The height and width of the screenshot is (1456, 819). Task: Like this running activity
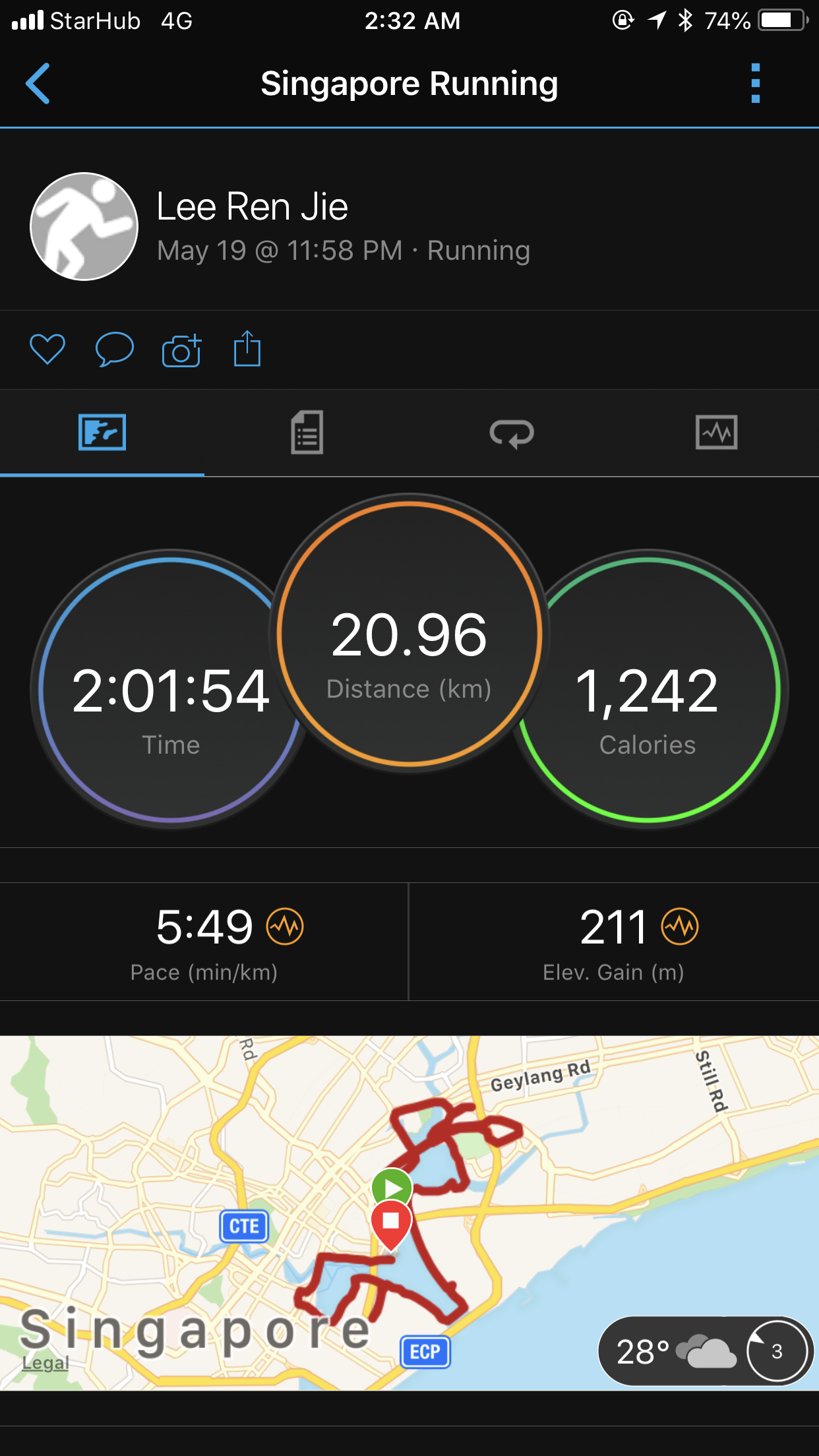point(47,349)
